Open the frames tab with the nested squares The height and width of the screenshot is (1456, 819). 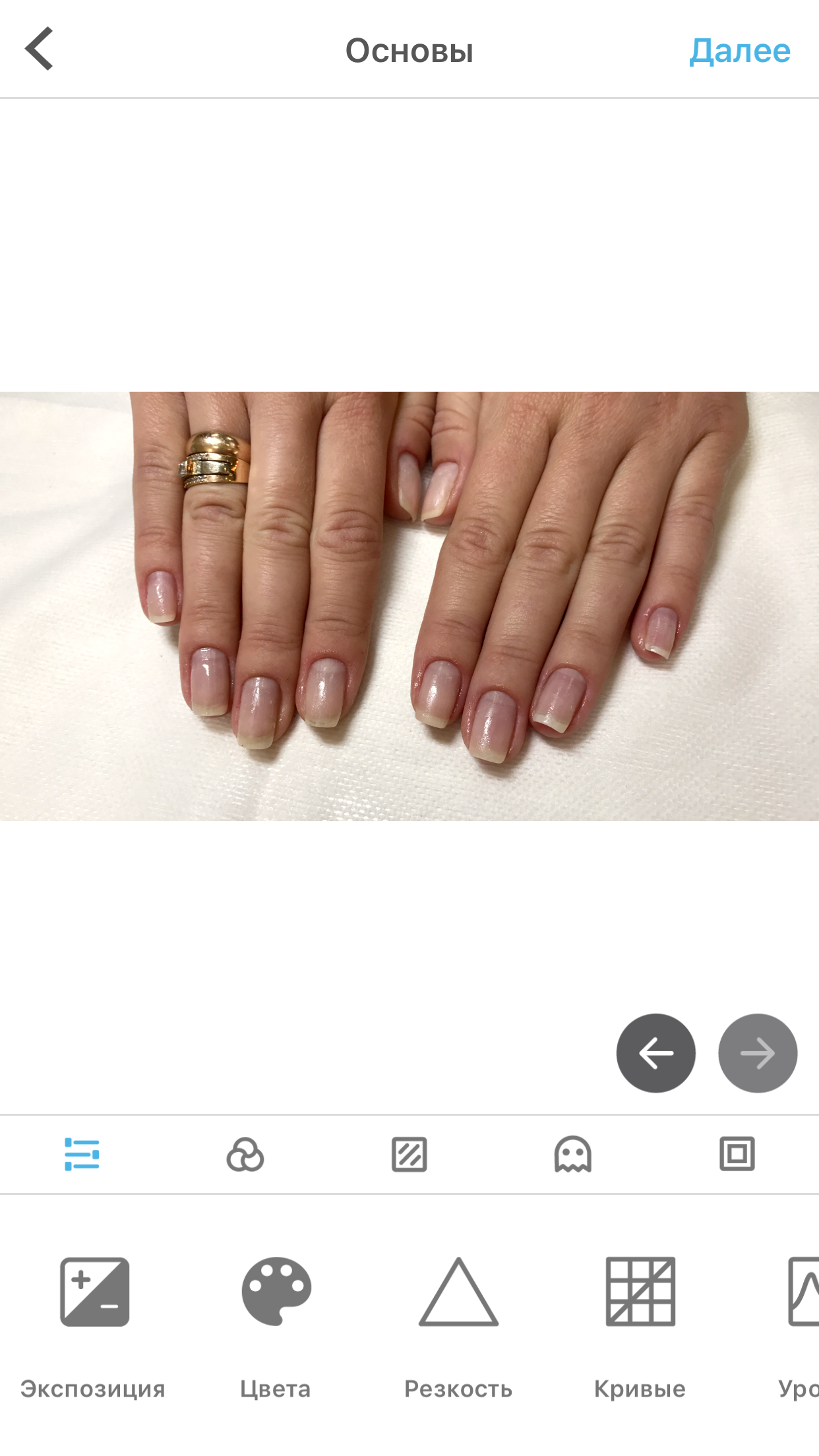737,1154
